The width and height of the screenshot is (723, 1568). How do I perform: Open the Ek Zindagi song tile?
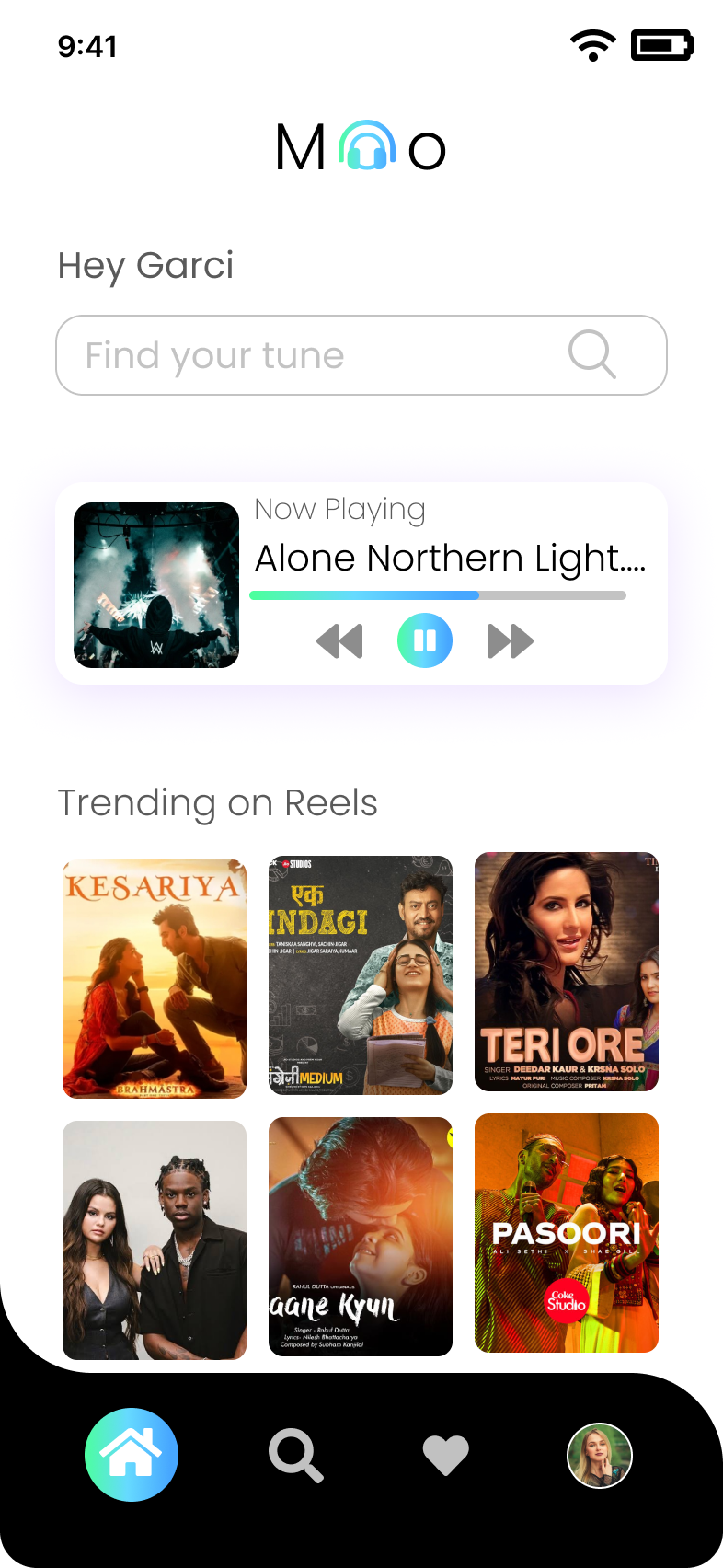(x=361, y=975)
